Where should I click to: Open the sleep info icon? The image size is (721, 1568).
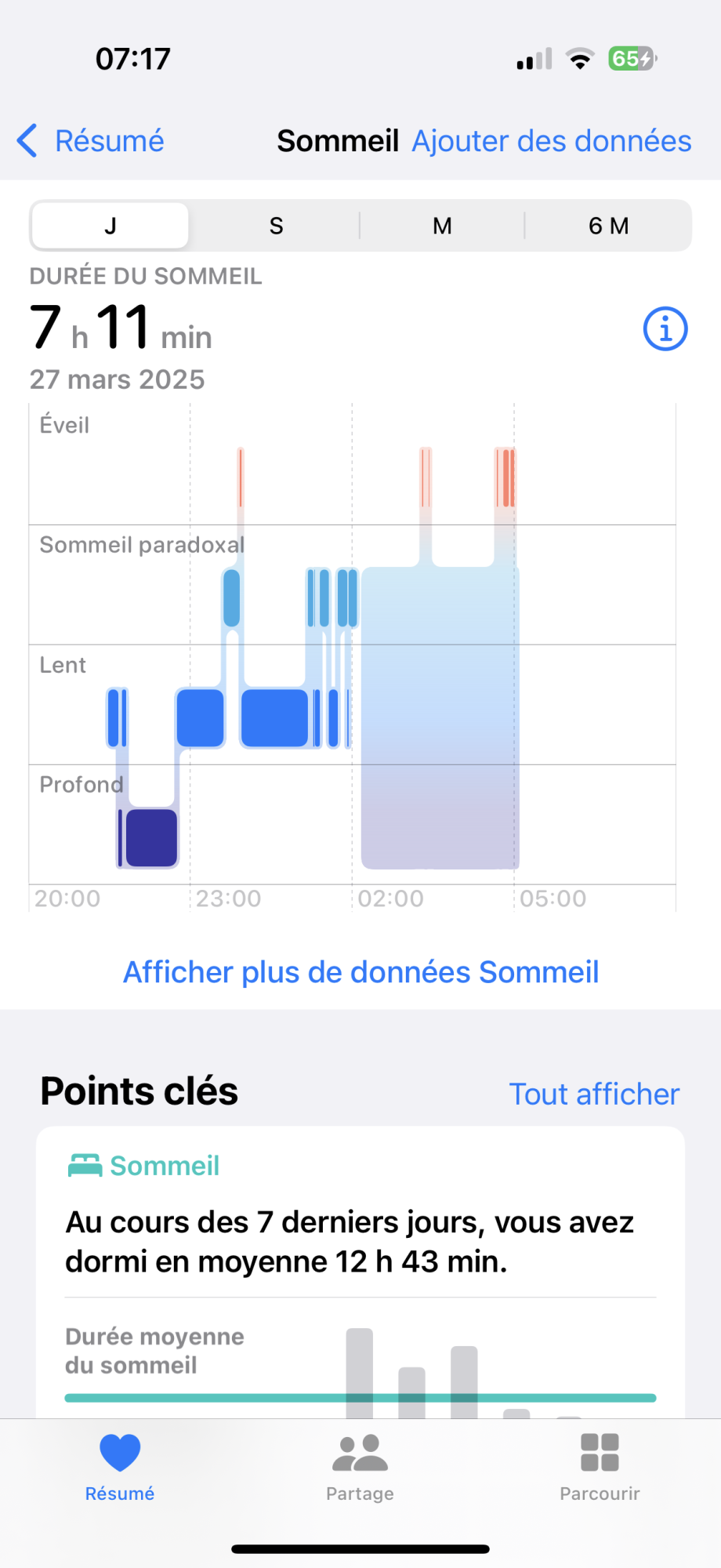point(665,328)
